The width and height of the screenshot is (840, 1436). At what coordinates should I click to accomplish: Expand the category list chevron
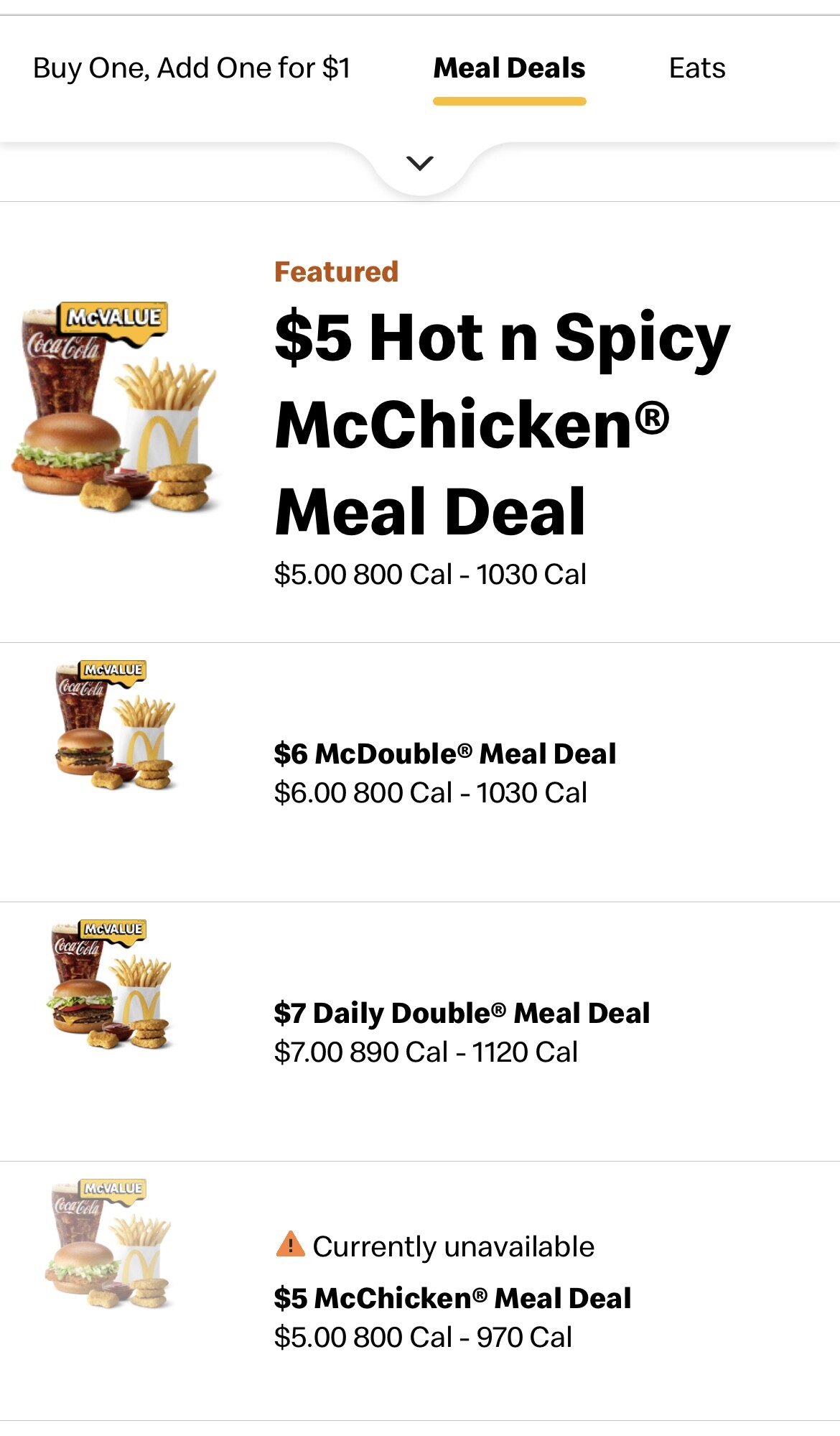point(420,163)
